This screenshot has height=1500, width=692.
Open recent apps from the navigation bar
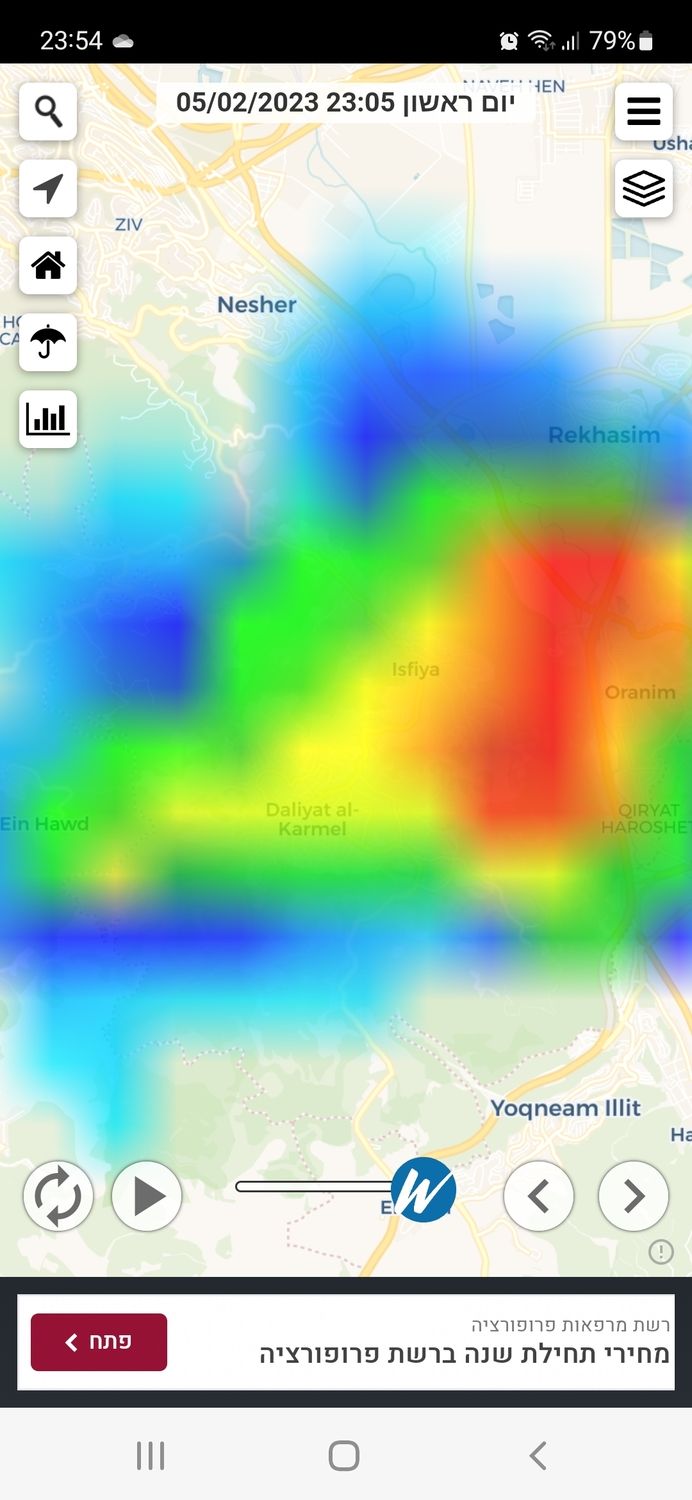point(150,1456)
